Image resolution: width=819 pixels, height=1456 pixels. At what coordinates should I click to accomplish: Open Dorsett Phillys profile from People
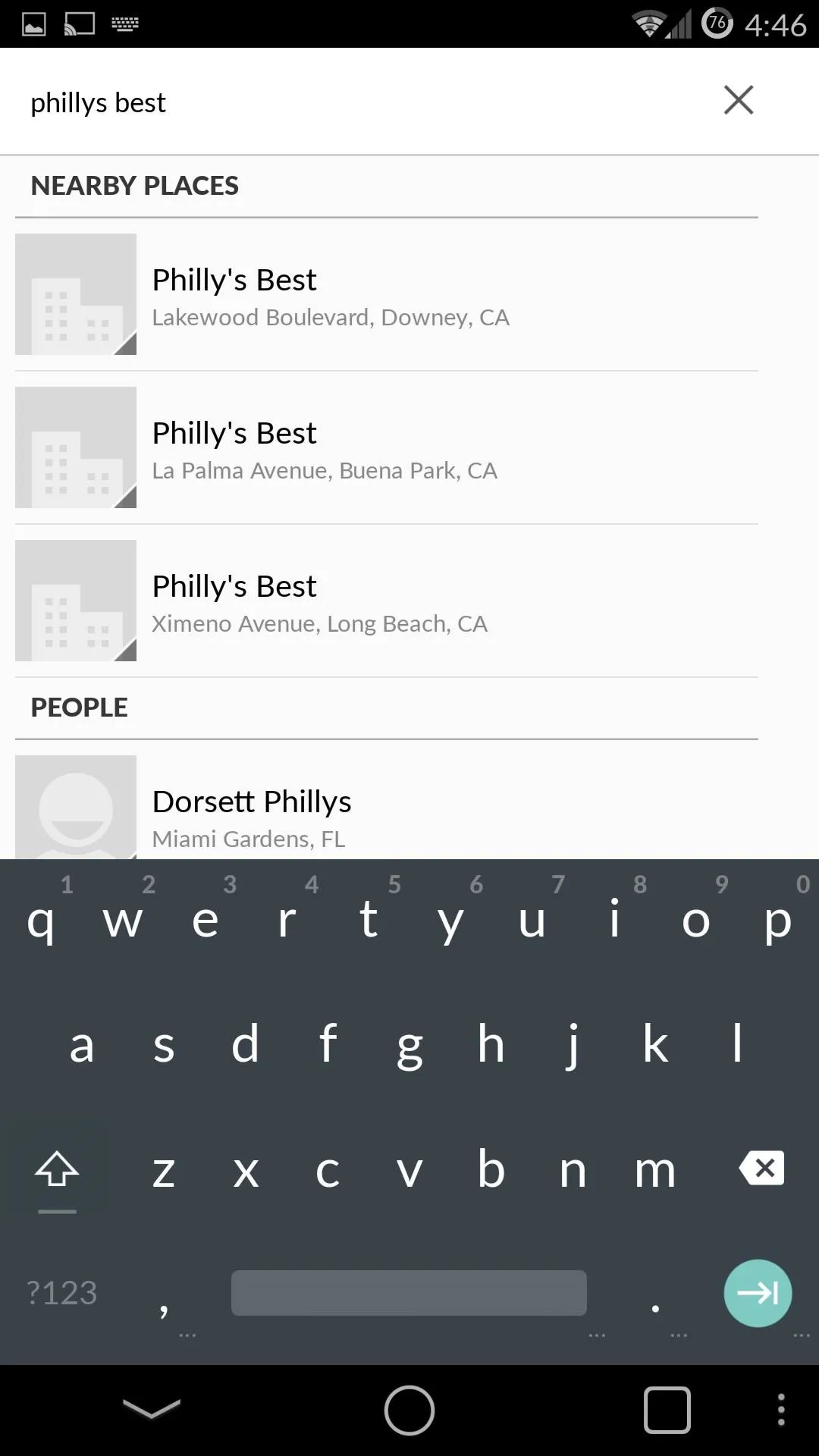(x=387, y=807)
